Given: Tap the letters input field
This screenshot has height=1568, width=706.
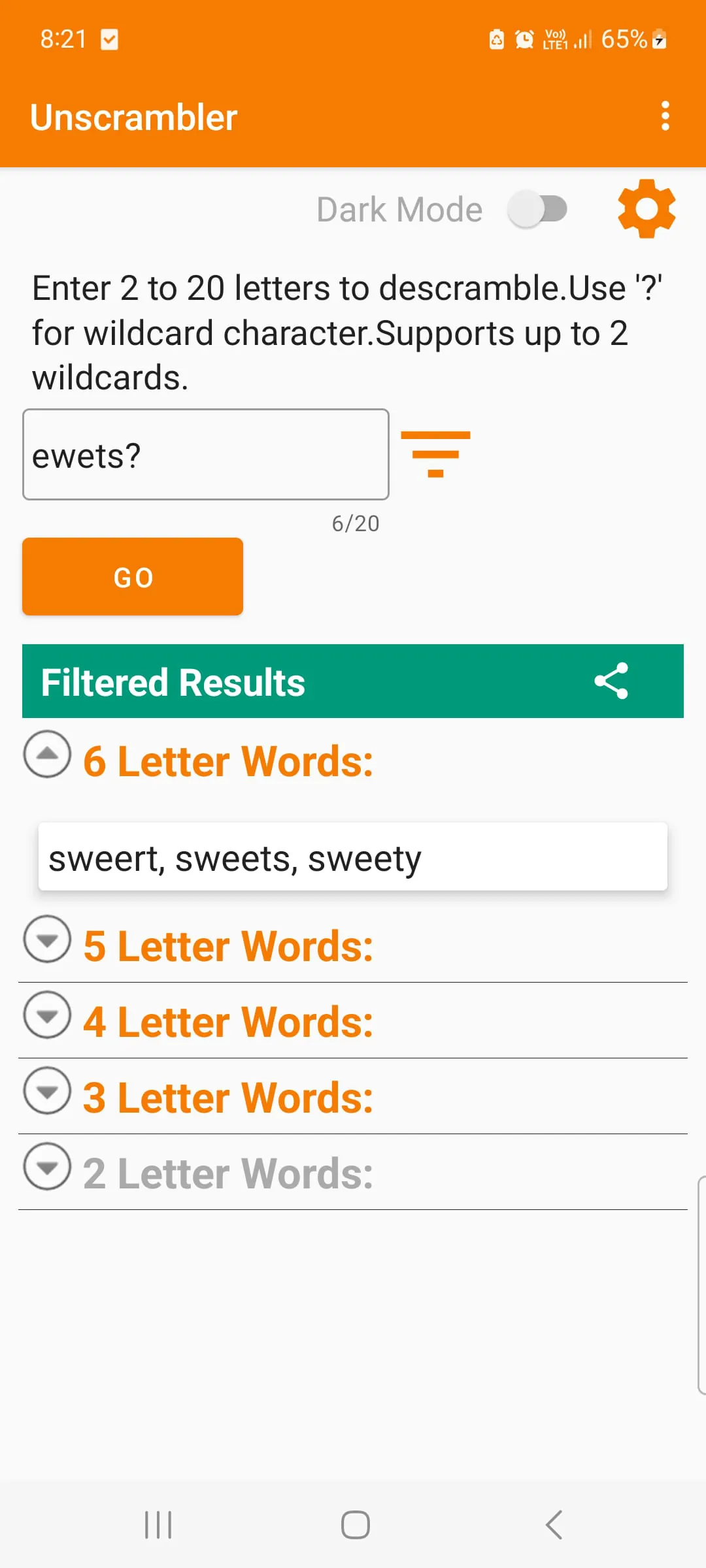Looking at the screenshot, I should (x=206, y=455).
